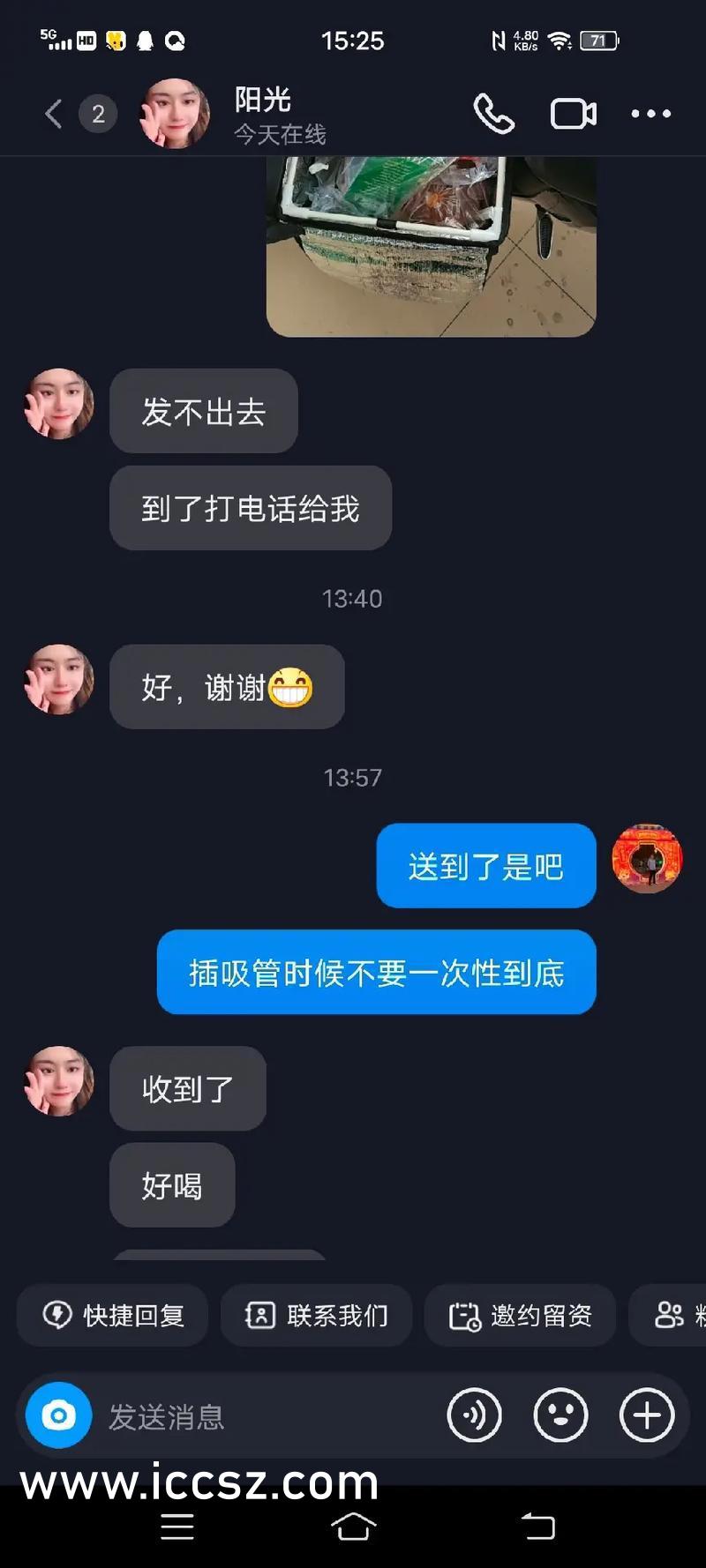This screenshot has width=706, height=1568.
Task: Open the three-dot more options menu
Action: (x=650, y=113)
